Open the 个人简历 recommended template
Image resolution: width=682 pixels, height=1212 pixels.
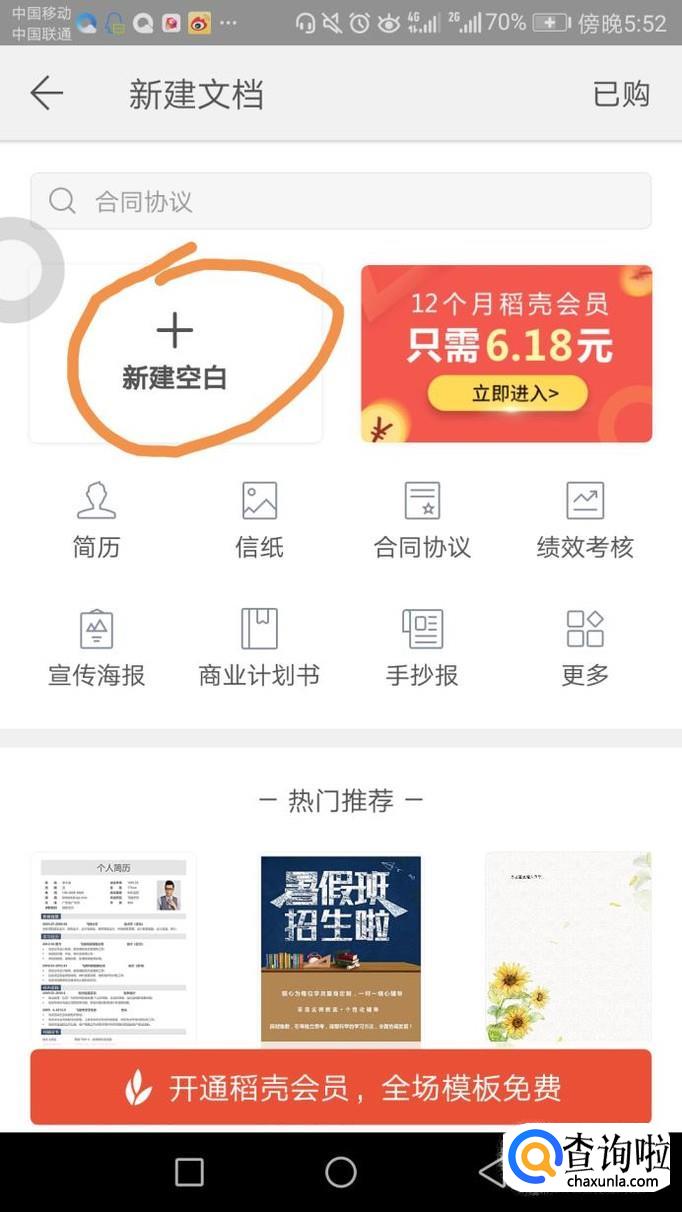click(x=113, y=945)
